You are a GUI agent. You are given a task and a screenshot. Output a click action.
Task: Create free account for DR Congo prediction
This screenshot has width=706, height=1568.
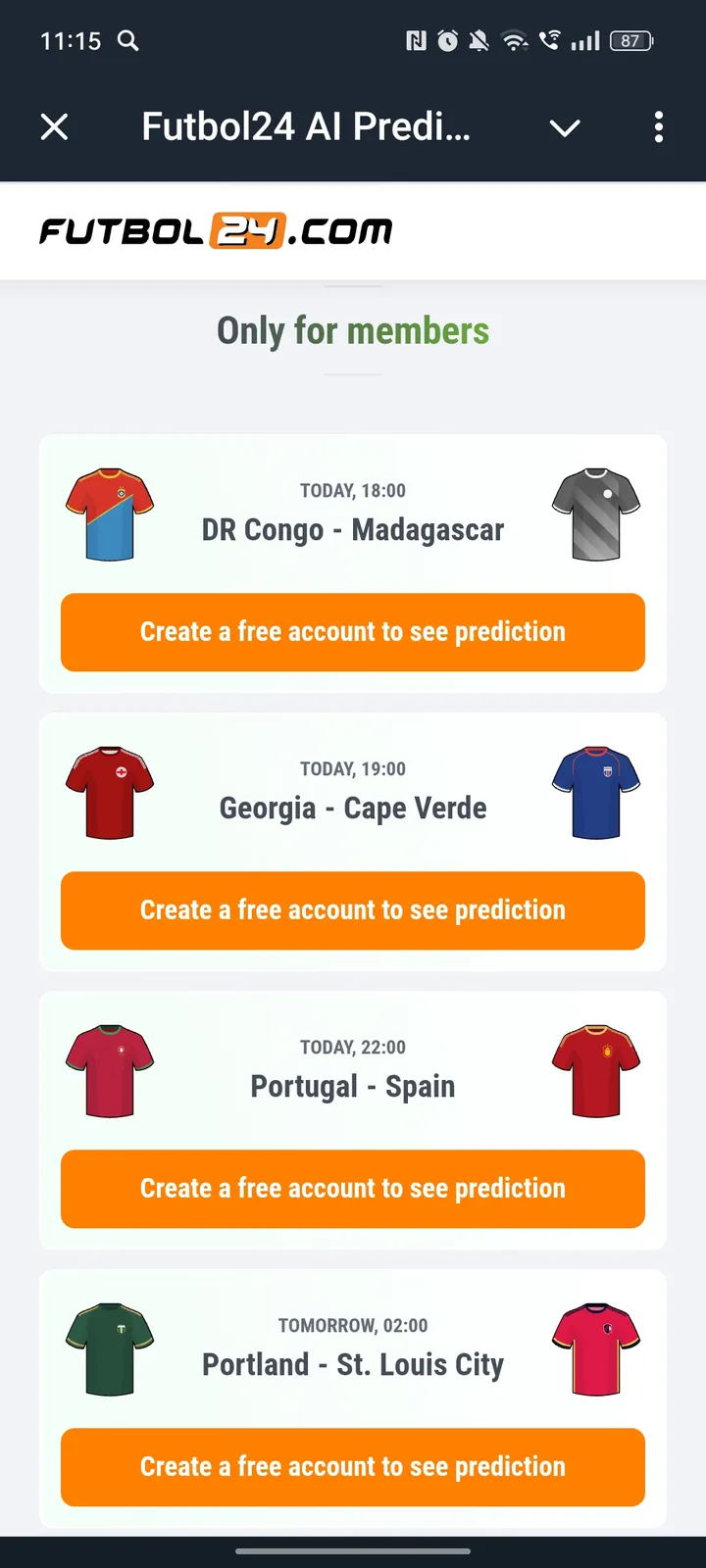coord(353,632)
